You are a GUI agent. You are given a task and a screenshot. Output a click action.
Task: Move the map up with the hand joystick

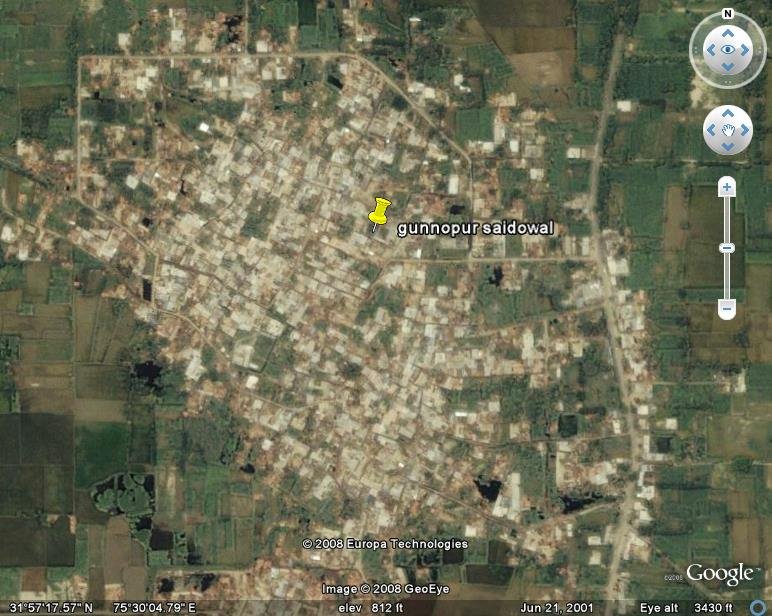click(x=727, y=112)
